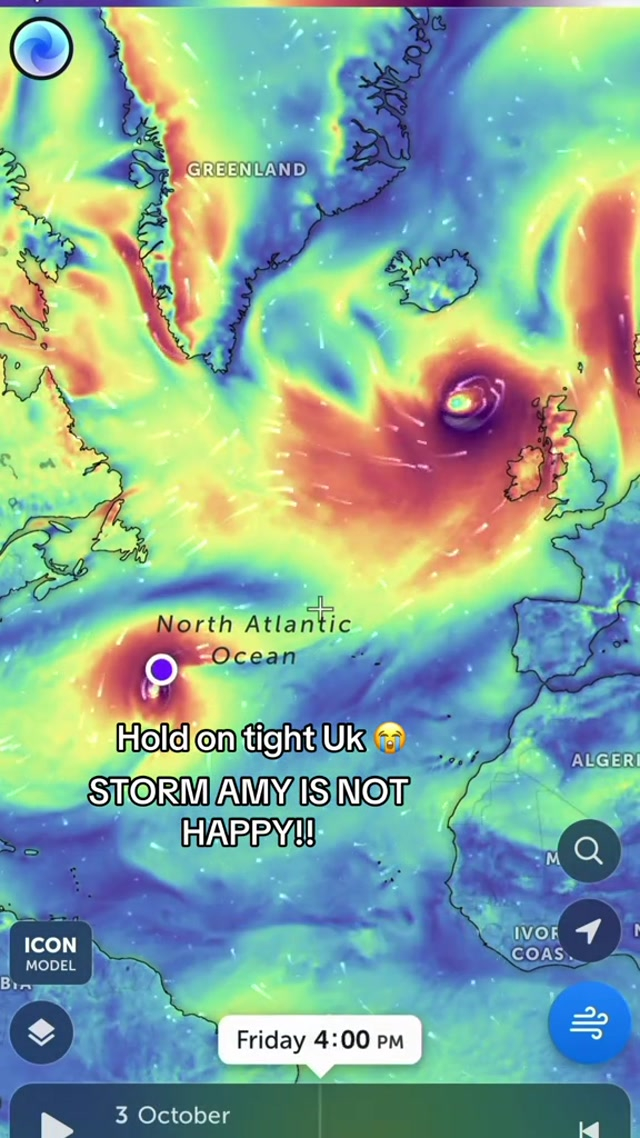Open the map layers menu

pyautogui.click(x=41, y=1032)
